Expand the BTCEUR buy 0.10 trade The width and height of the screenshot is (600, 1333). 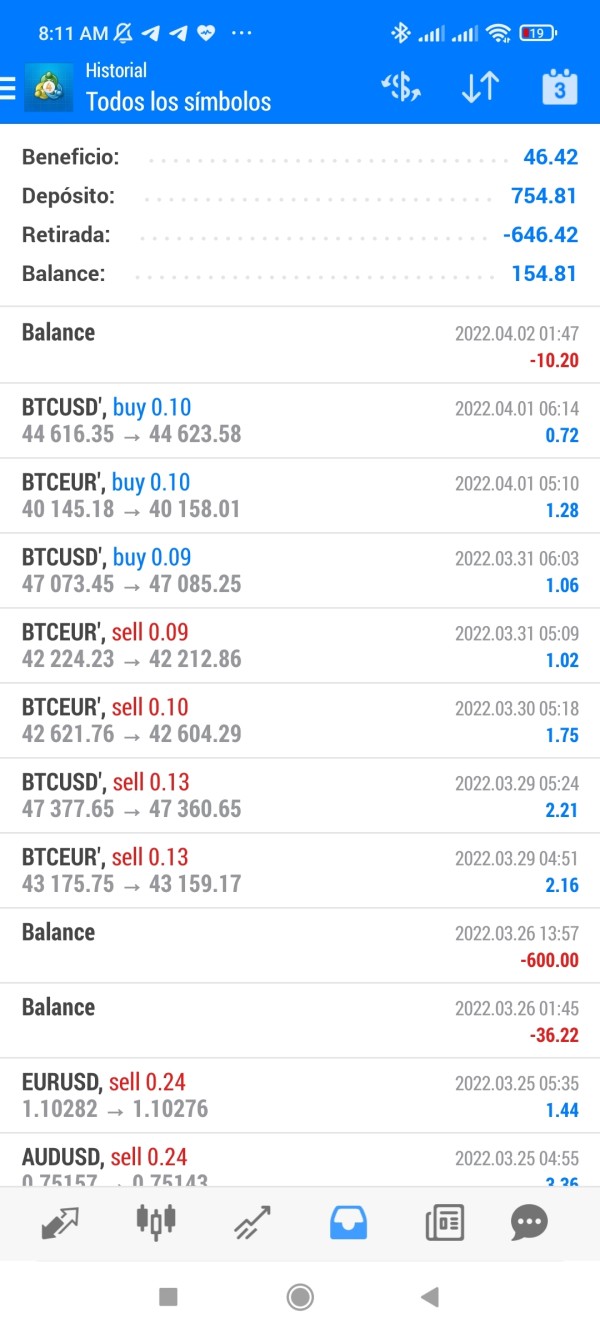(300, 496)
